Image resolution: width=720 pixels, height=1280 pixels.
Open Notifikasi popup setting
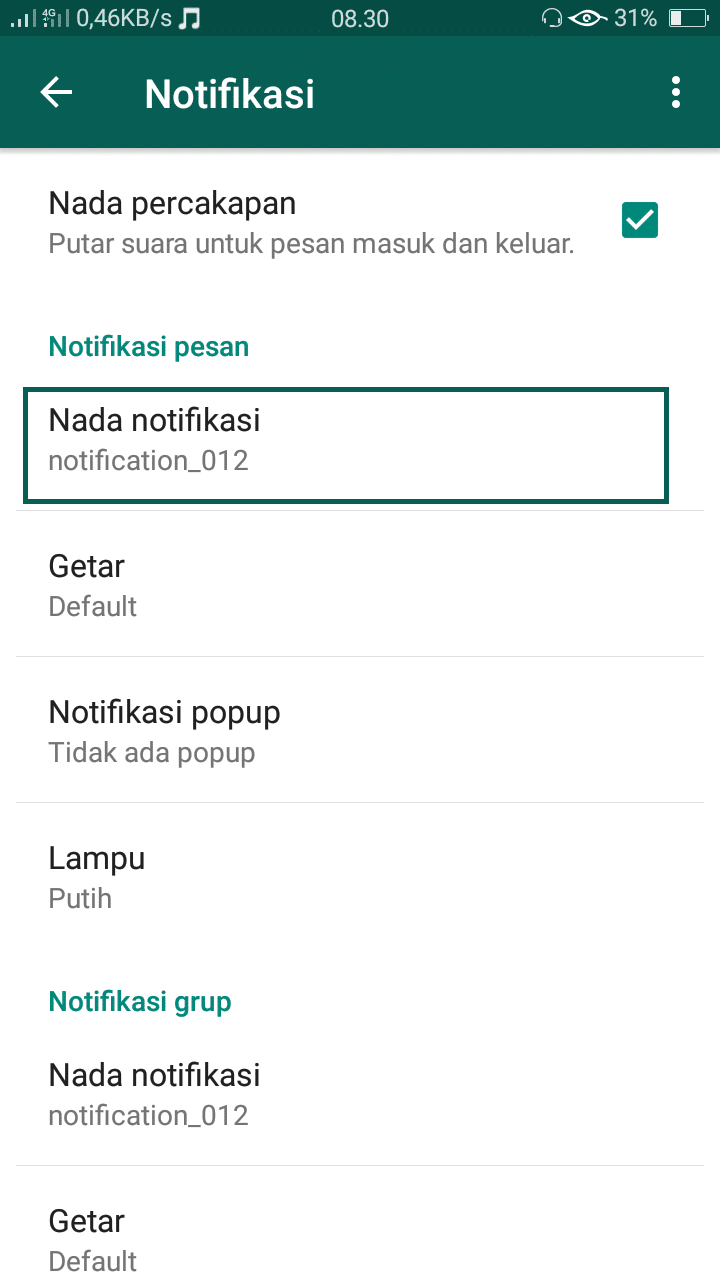point(360,731)
